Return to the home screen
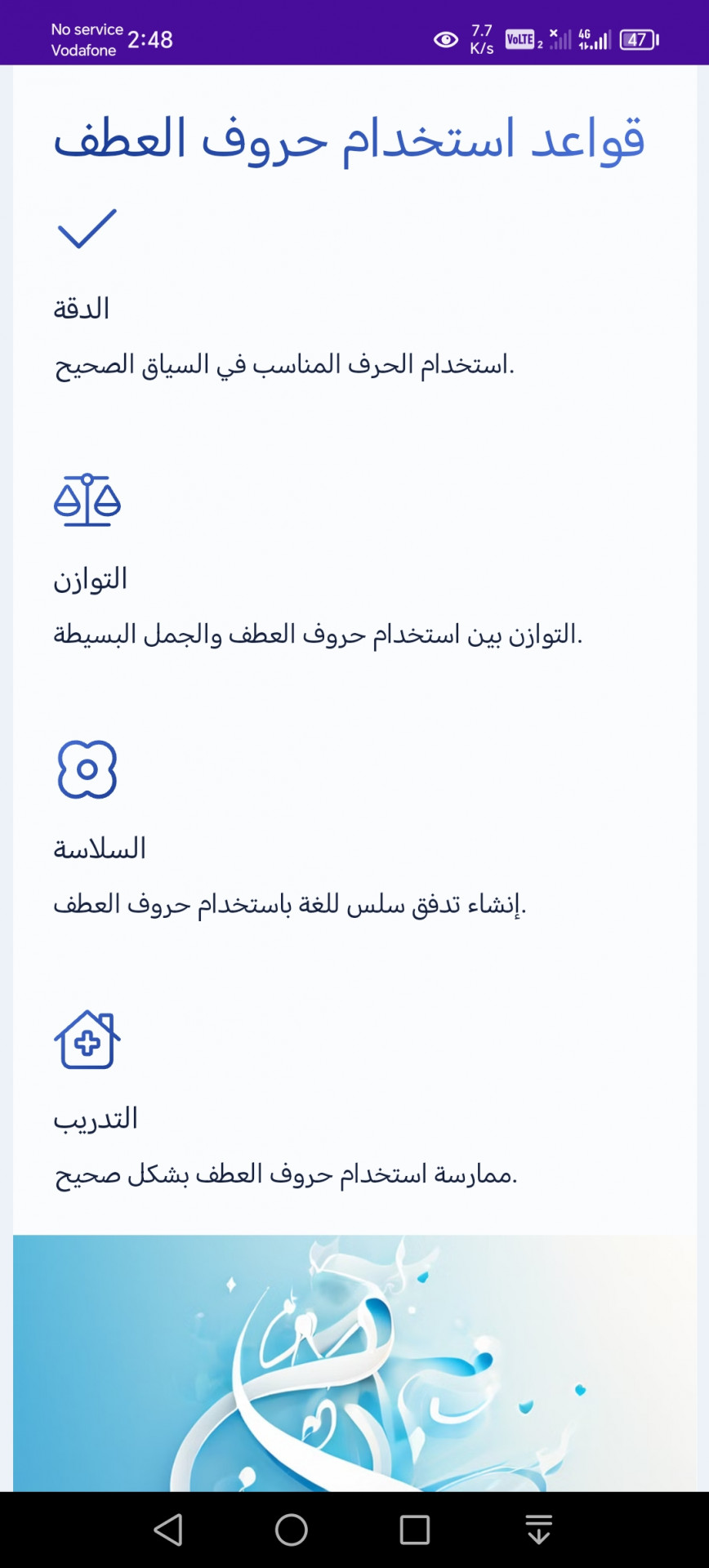Viewport: 709px width, 1568px height. point(292,1530)
